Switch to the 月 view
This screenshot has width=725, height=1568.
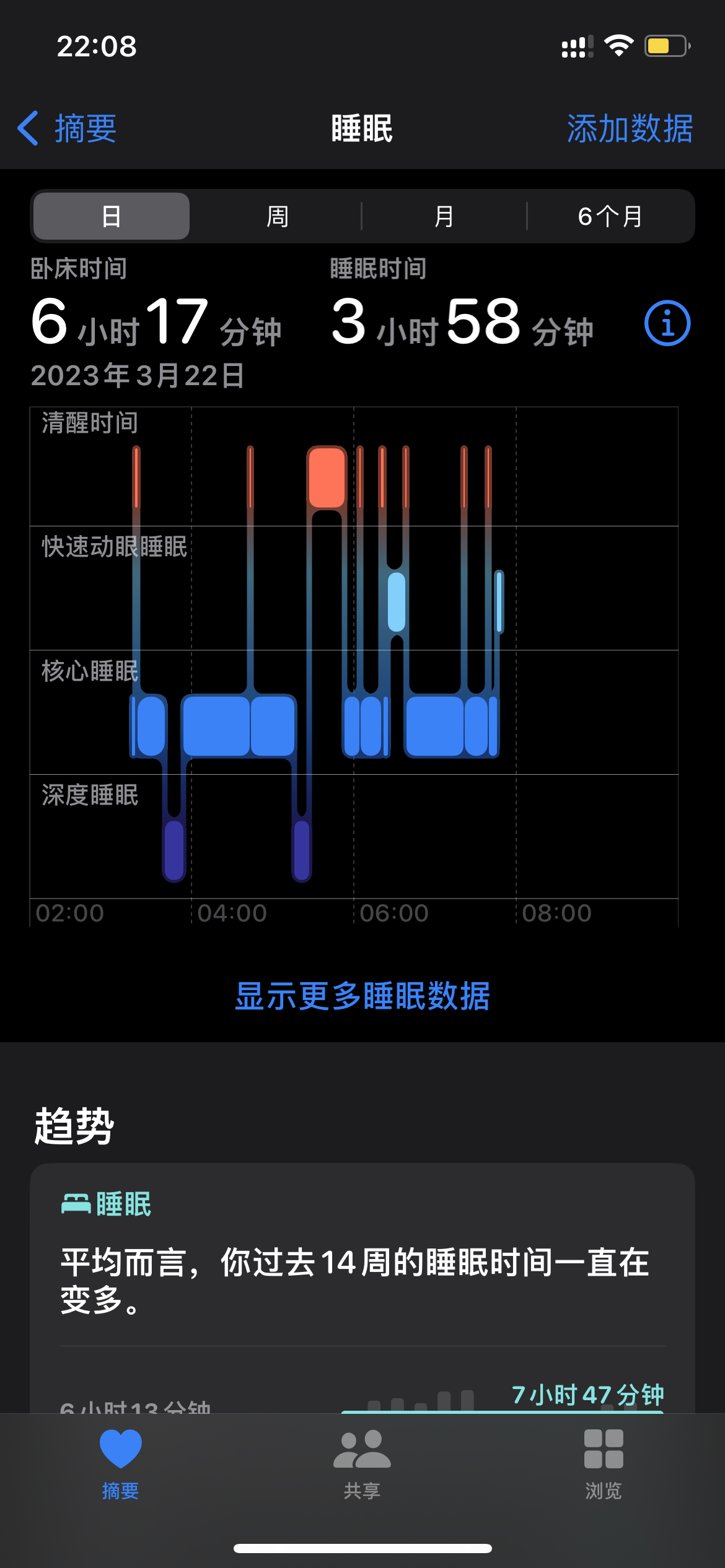point(444,217)
